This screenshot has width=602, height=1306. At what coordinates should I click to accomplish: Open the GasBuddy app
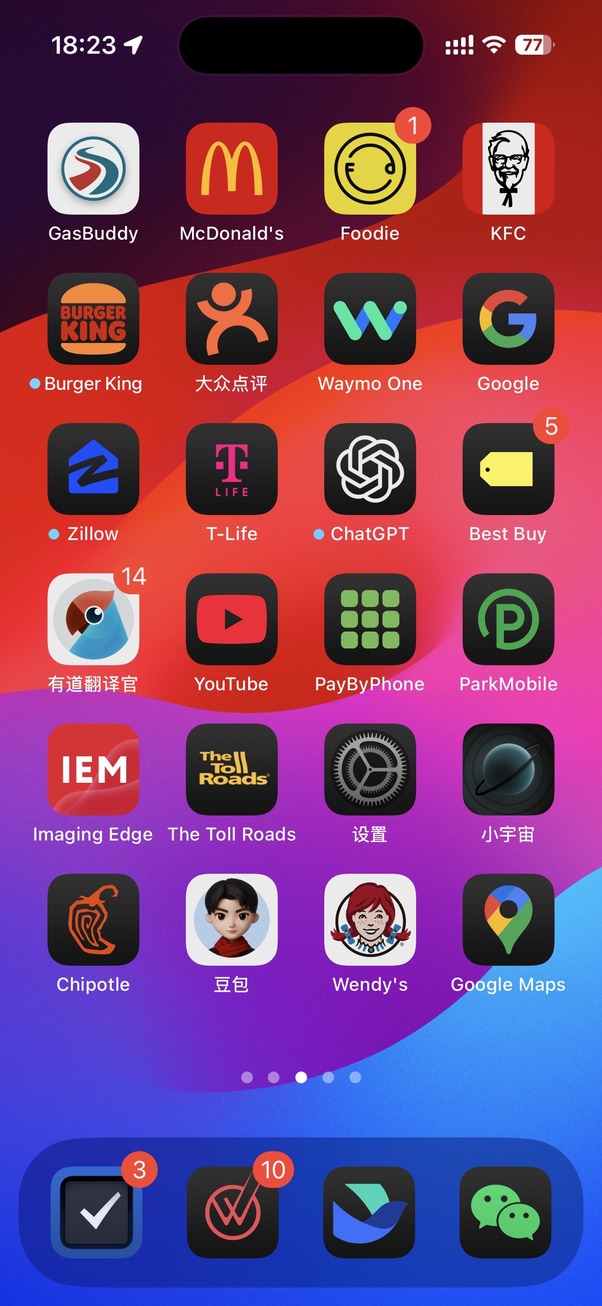[93, 169]
